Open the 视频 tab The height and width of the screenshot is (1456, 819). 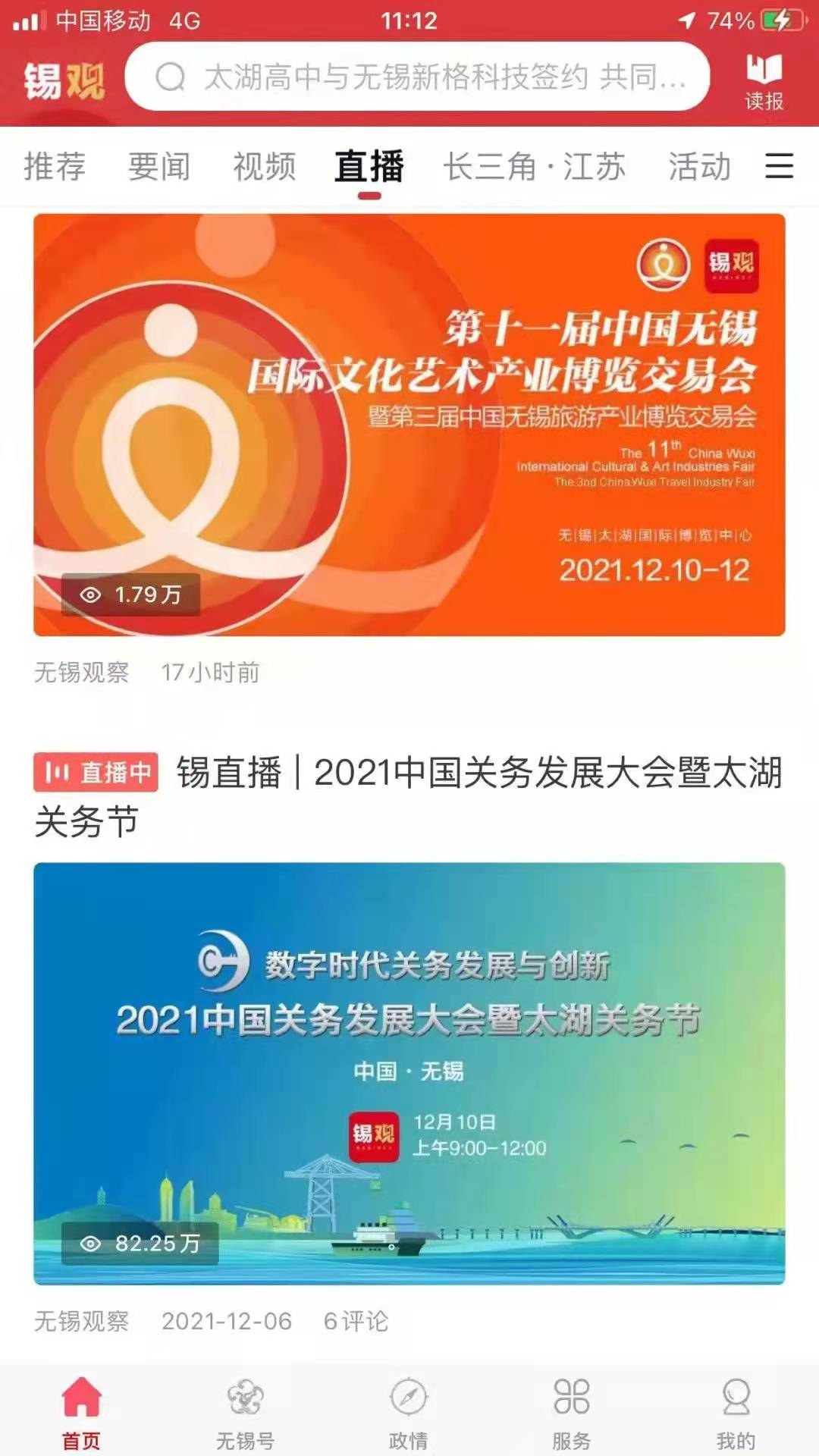coord(264,167)
